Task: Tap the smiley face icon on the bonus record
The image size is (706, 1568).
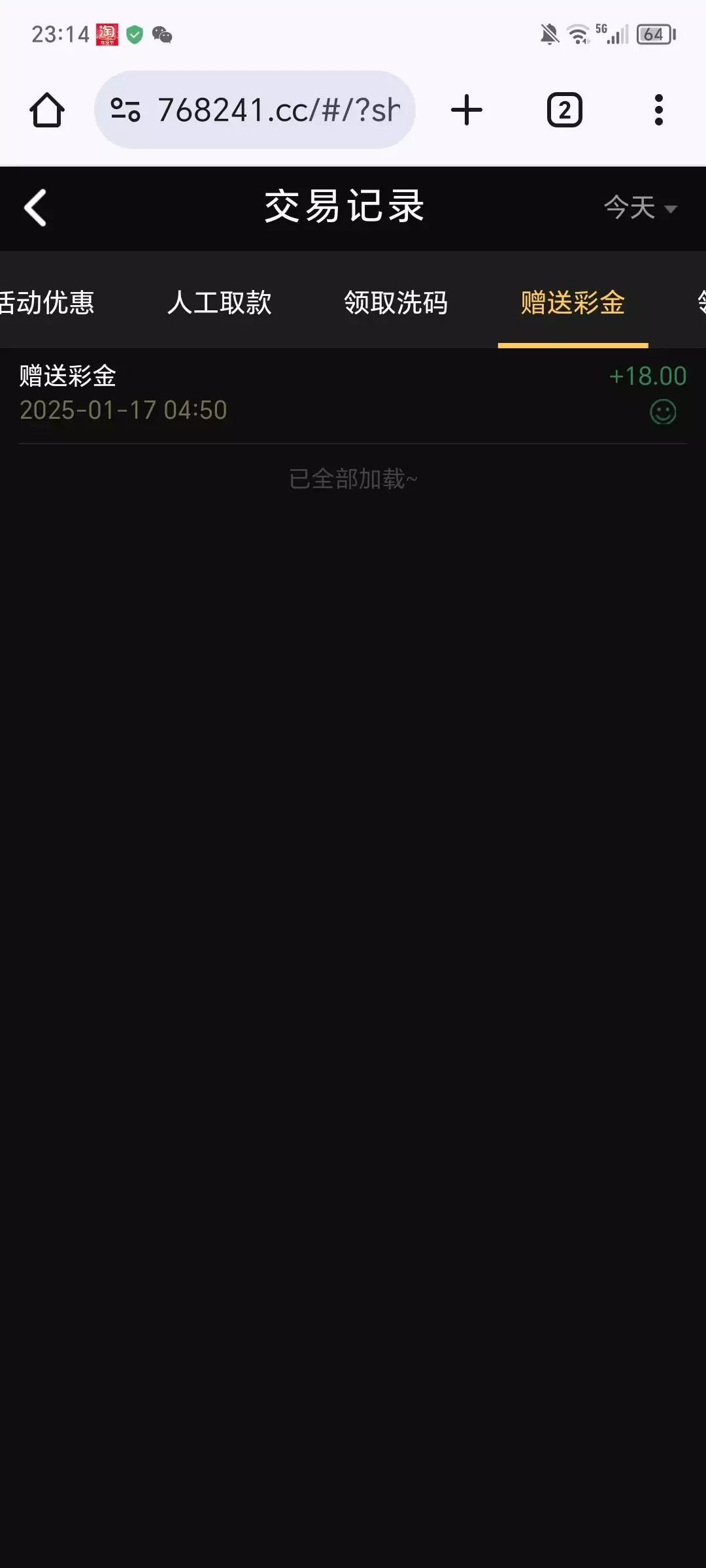Action: click(x=662, y=412)
